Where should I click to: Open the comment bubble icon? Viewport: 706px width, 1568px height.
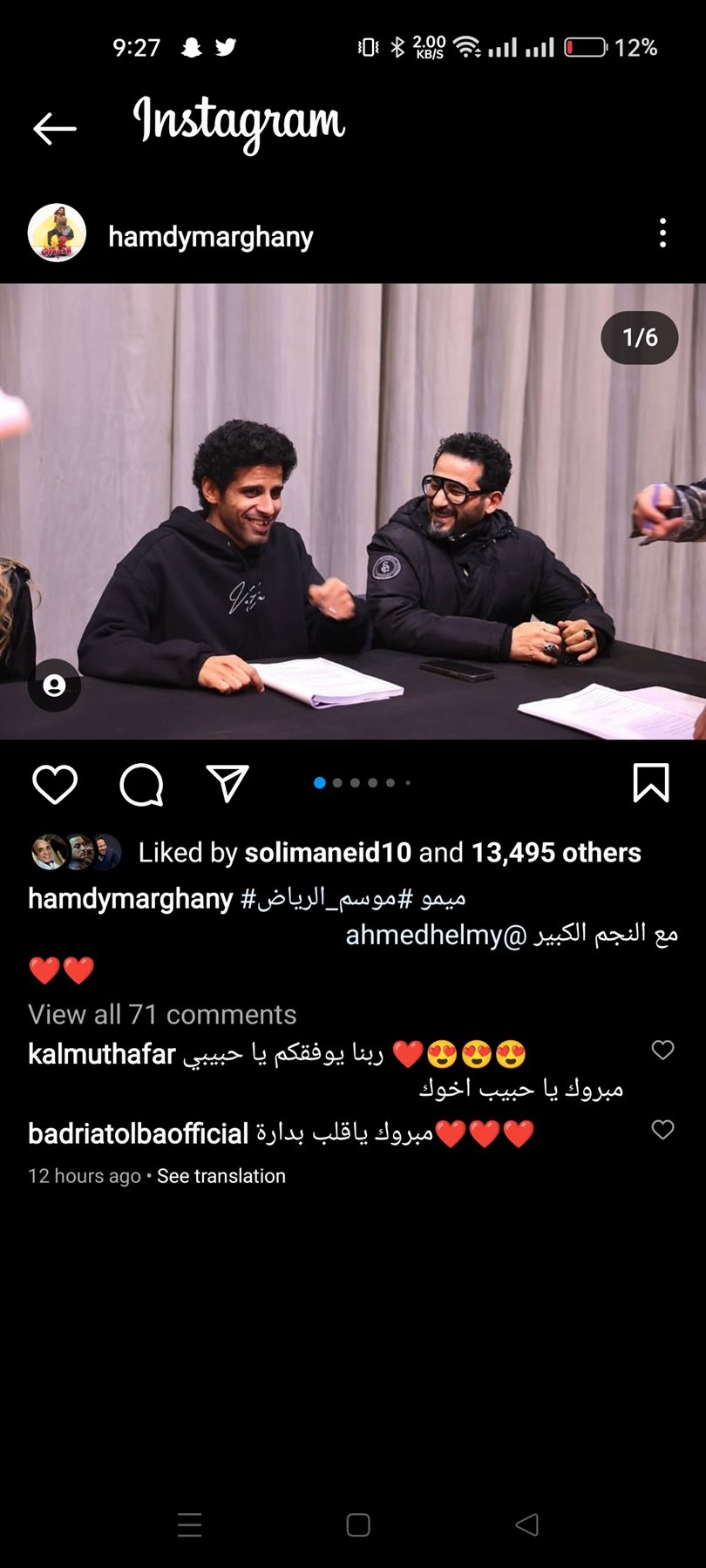[141, 784]
